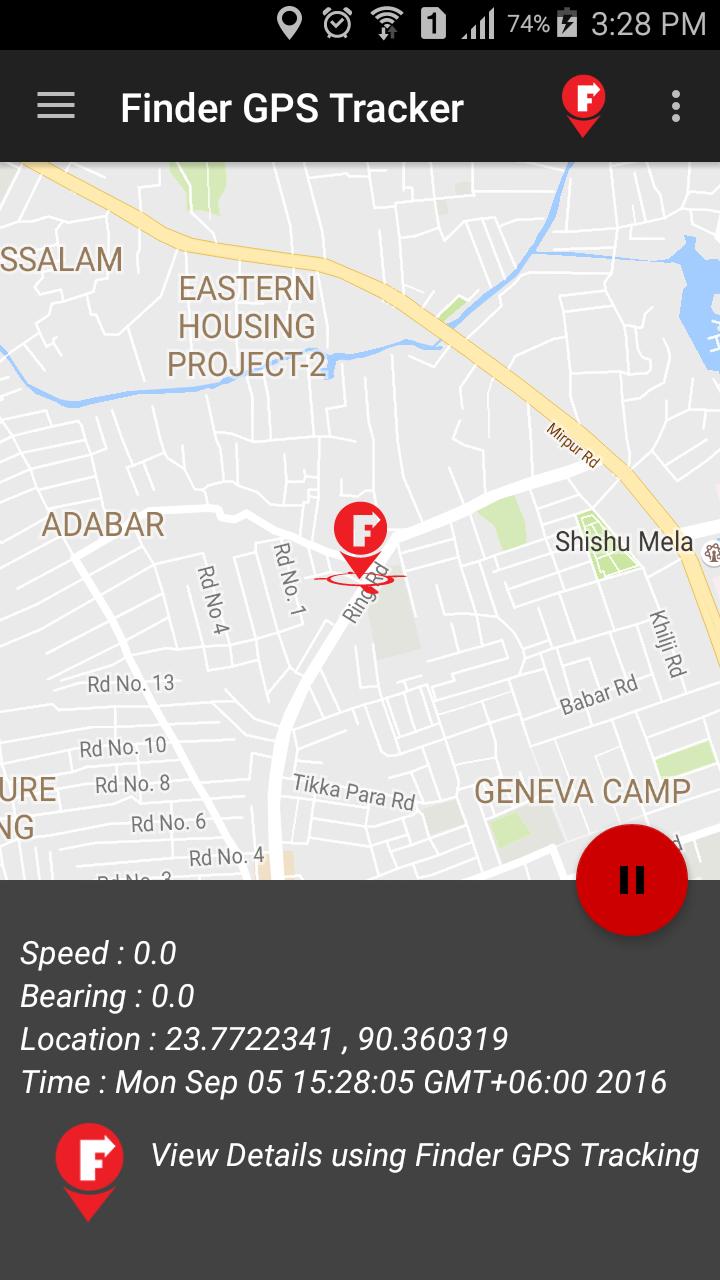Toggle the battery indicator in the status bar
Viewport: 720px width, 1280px height.
(x=567, y=22)
